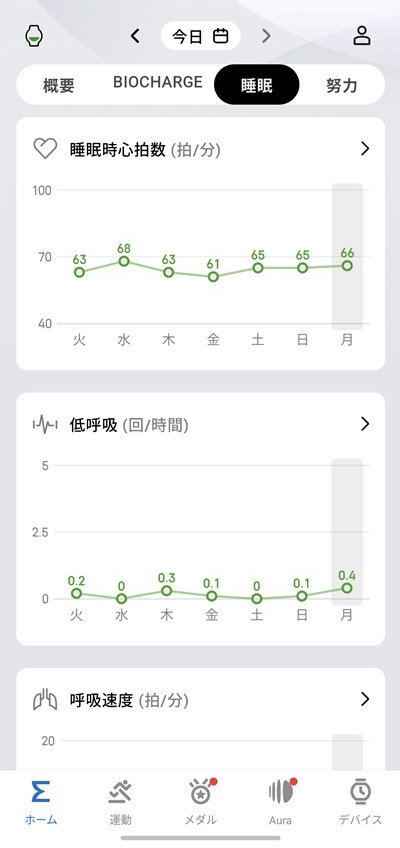Screen dimensions: 400x848
Task: Switch to the BIOCHARGE tab
Action: tap(158, 82)
